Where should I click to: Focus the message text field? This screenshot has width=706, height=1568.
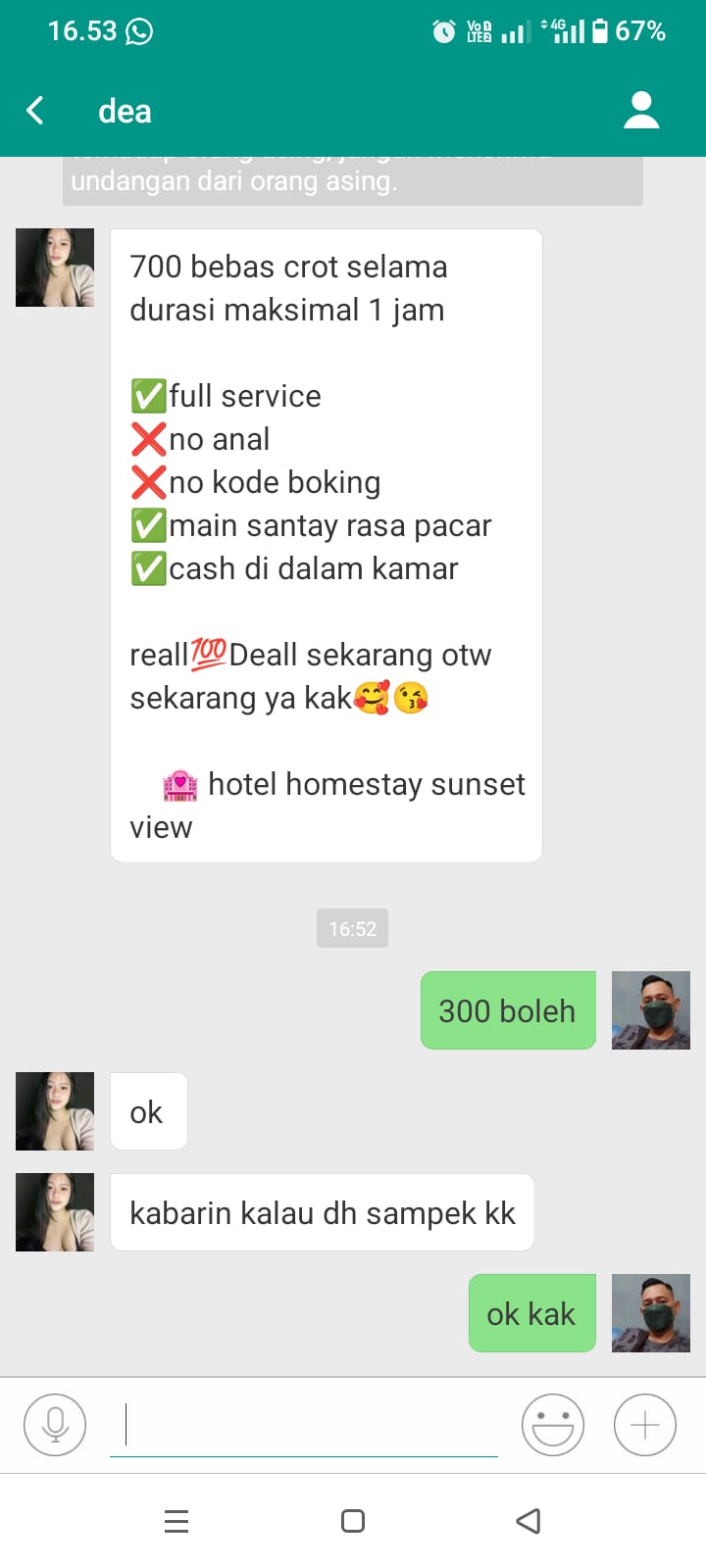[304, 1424]
